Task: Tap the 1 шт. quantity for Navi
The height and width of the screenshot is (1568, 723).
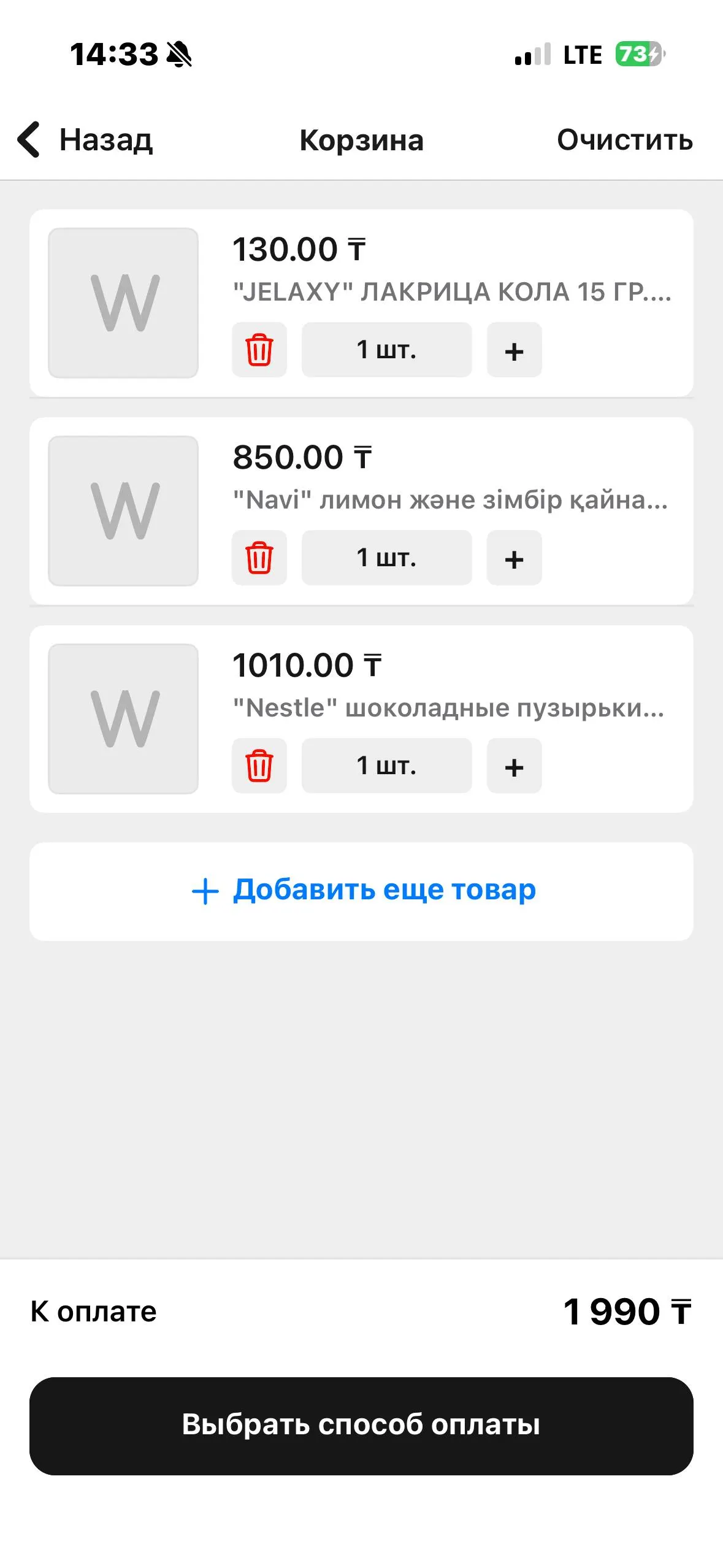Action: [x=386, y=558]
